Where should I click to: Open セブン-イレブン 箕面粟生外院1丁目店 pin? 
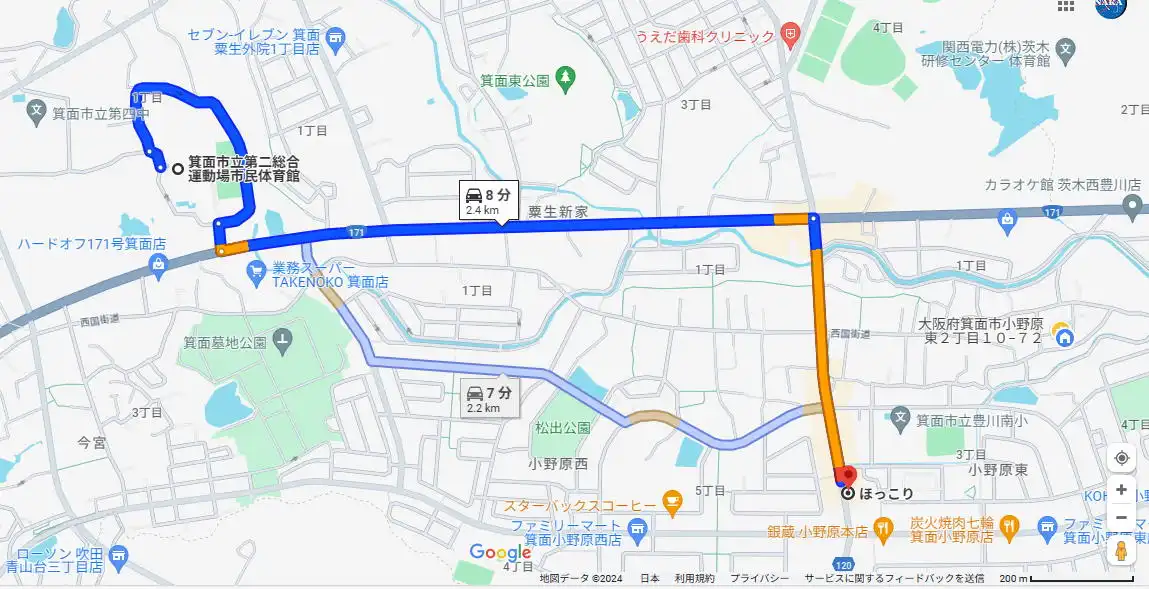pos(336,40)
